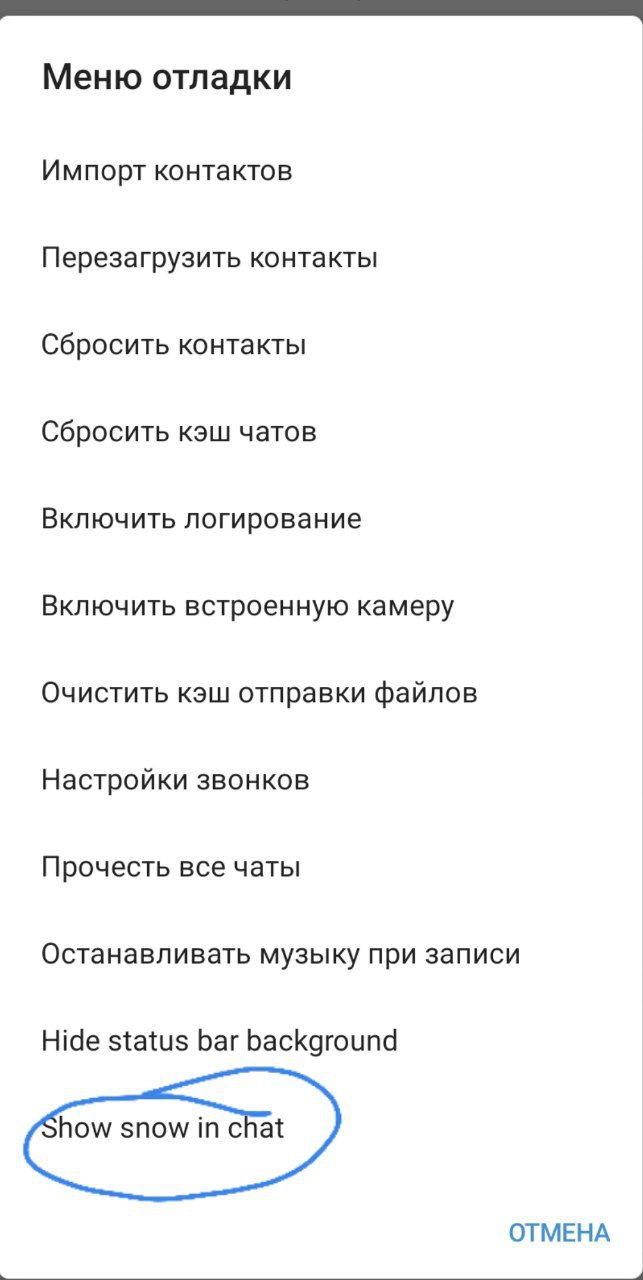Choose Включить встроенную камеру
Image resolution: width=643 pixels, height=1280 pixels.
click(248, 606)
